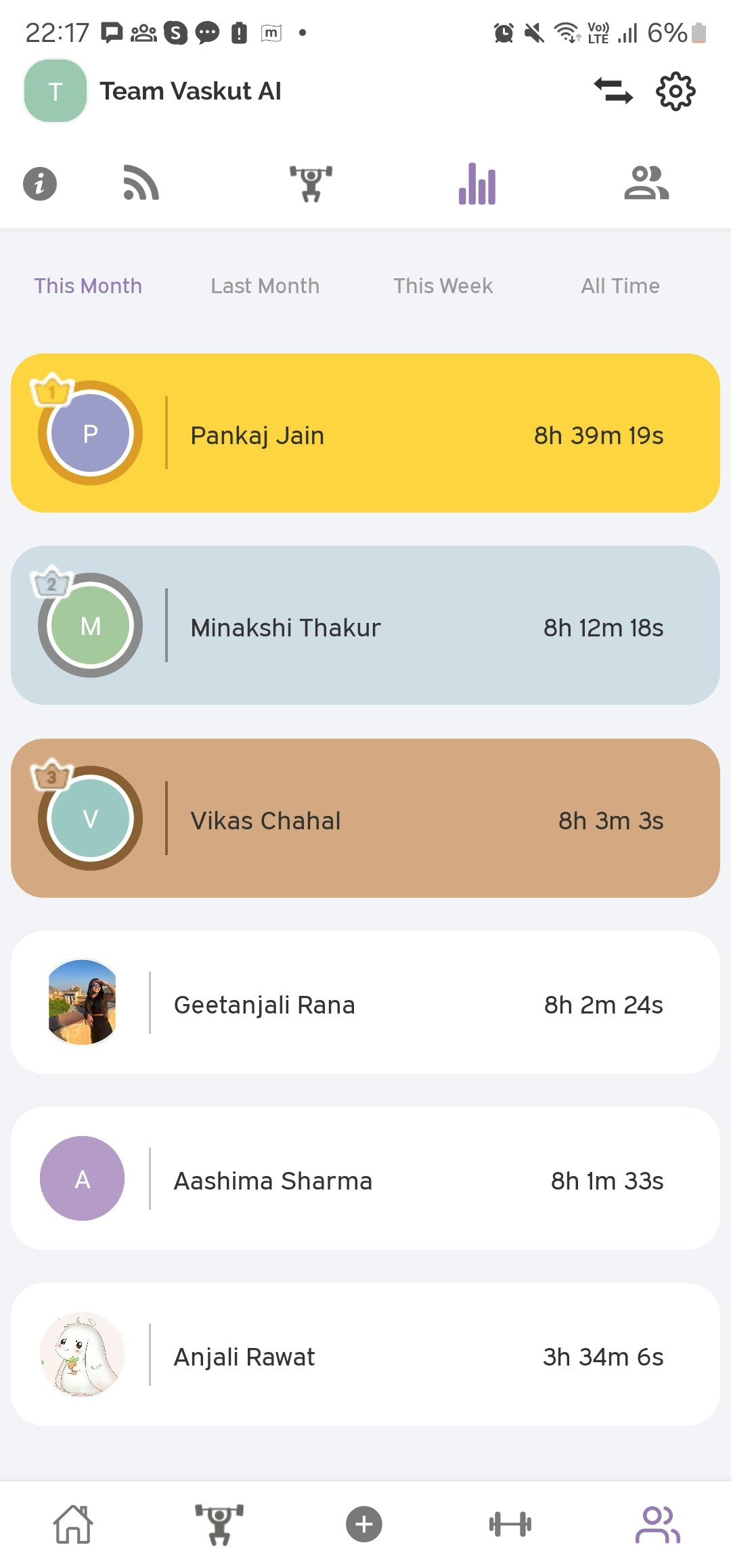Open the dumbbell exercises tab
731x1568 pixels.
coord(510,1525)
